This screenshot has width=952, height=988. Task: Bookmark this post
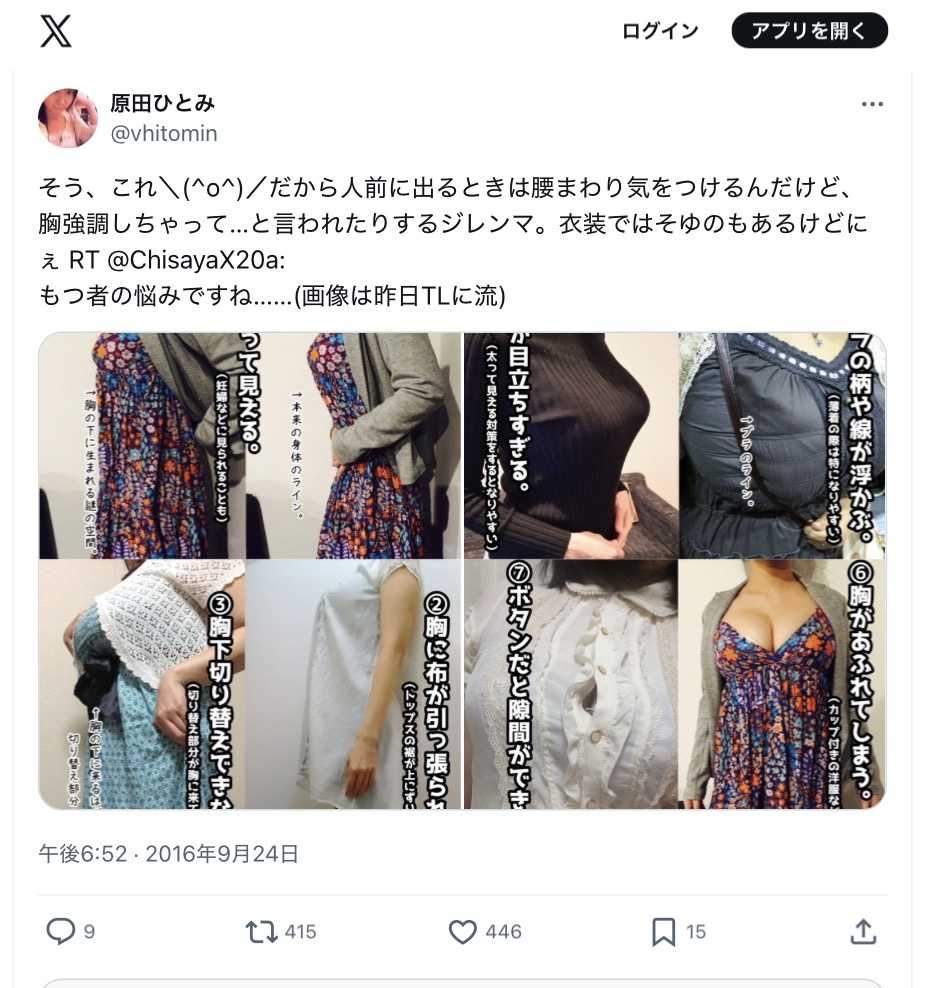(663, 932)
